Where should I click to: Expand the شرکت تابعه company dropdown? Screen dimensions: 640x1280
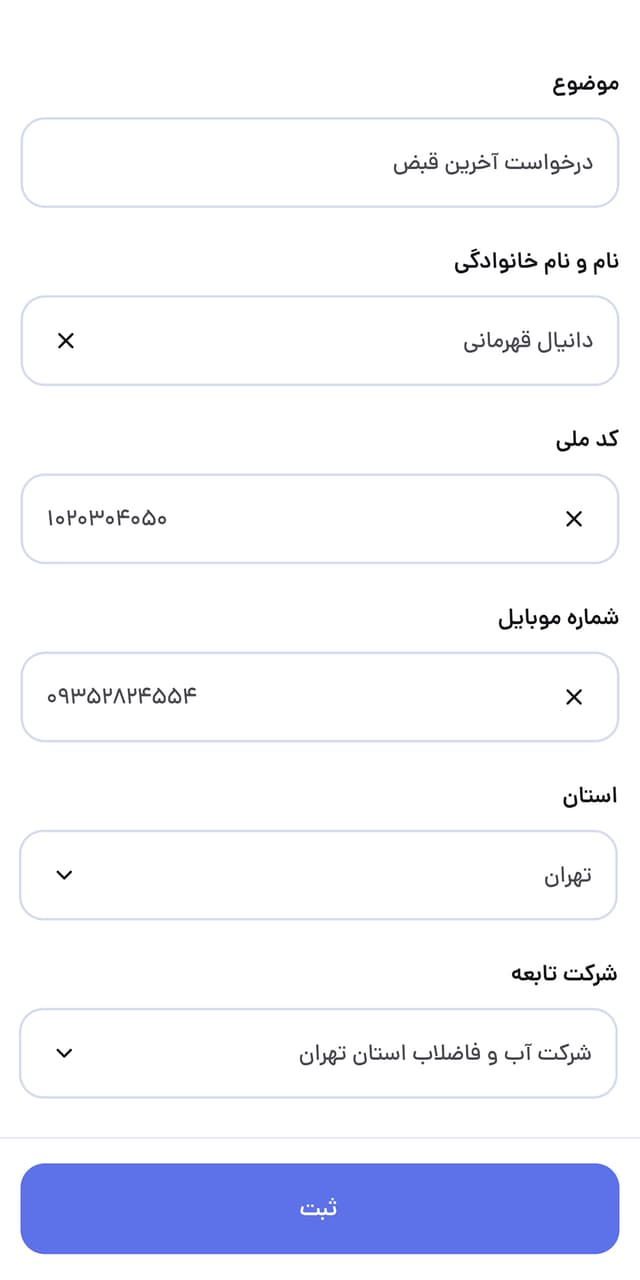(319, 1053)
